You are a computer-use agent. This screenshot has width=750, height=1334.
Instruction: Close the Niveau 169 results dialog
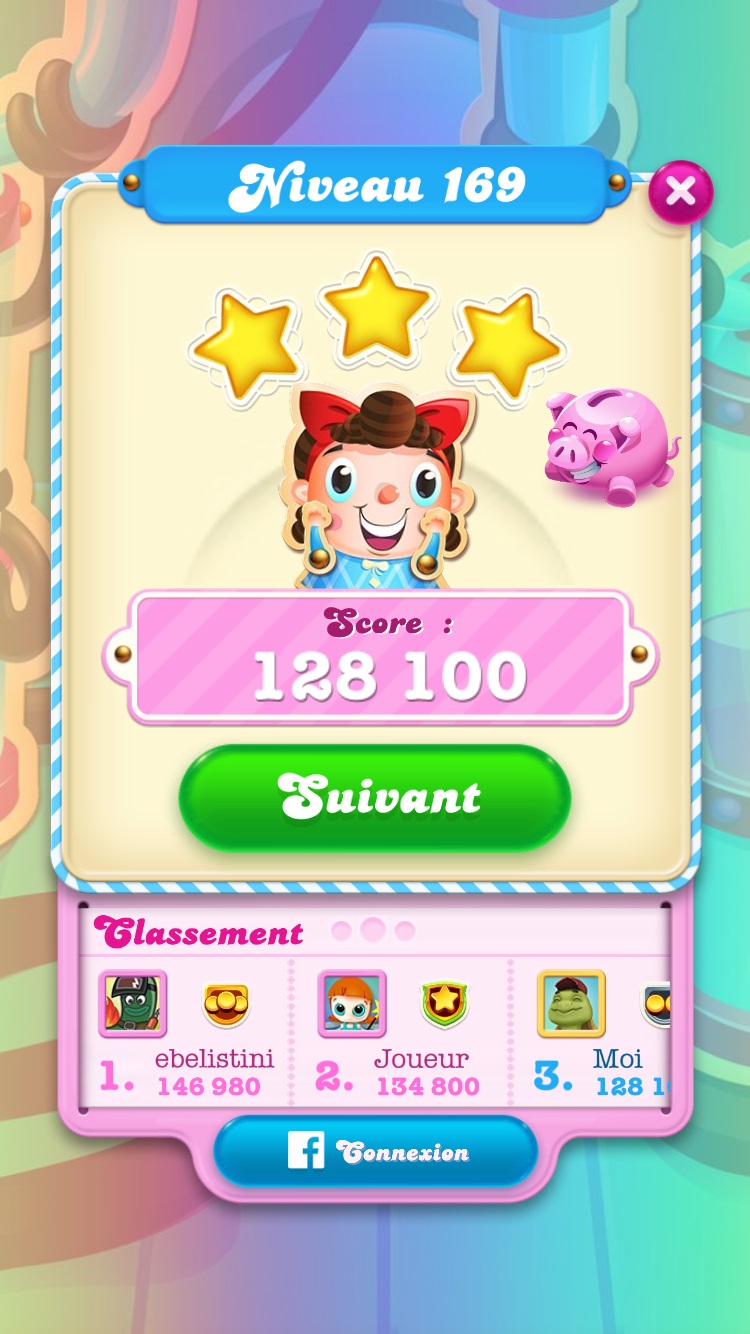click(680, 191)
